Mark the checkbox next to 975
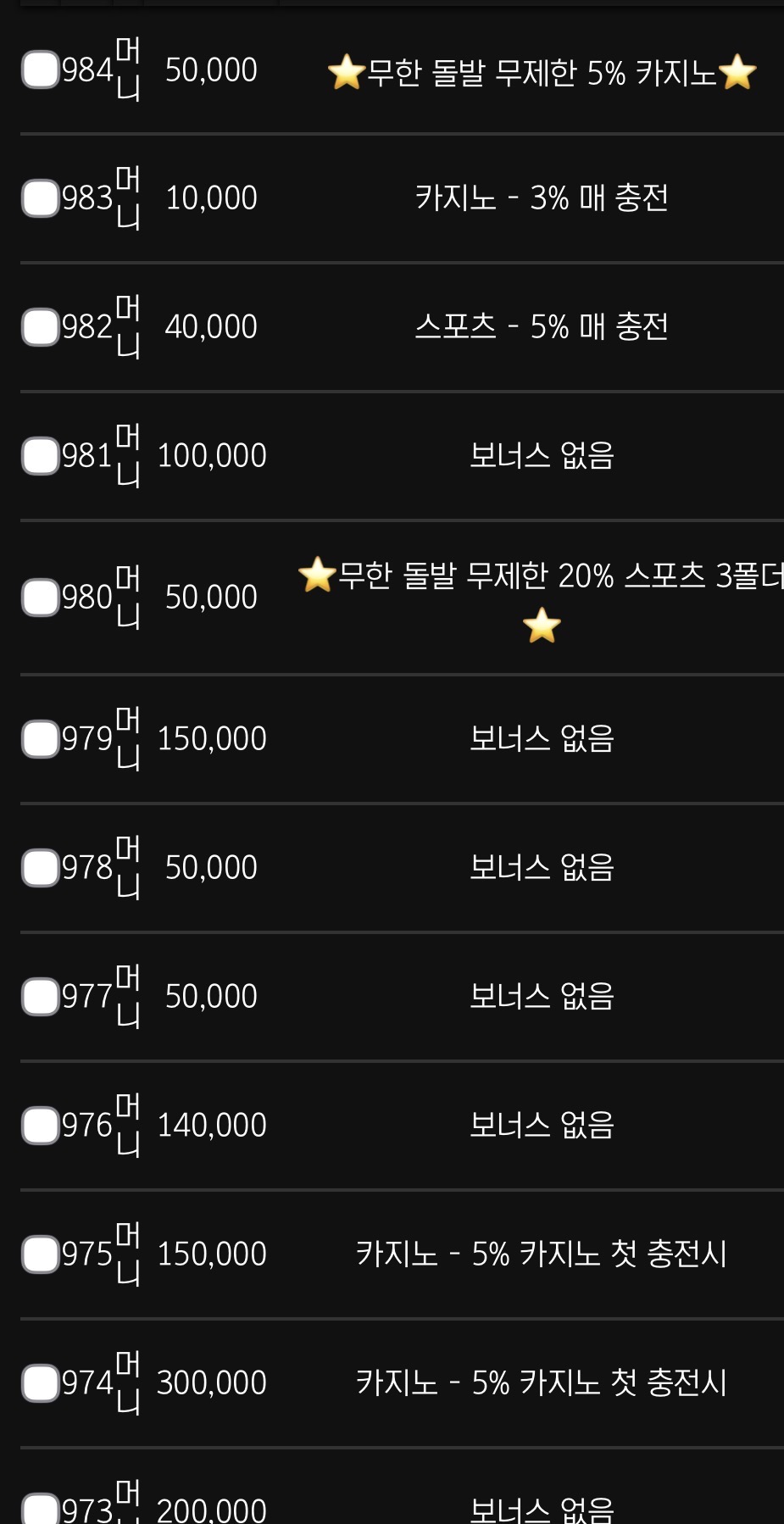Viewport: 784px width, 1524px height. click(x=40, y=1254)
